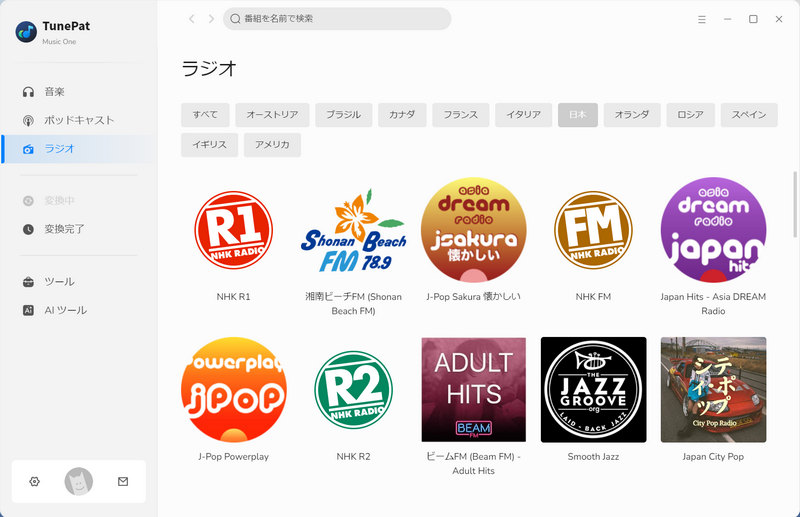Filter radio stations by ブラジル
800x517 pixels.
tap(343, 115)
